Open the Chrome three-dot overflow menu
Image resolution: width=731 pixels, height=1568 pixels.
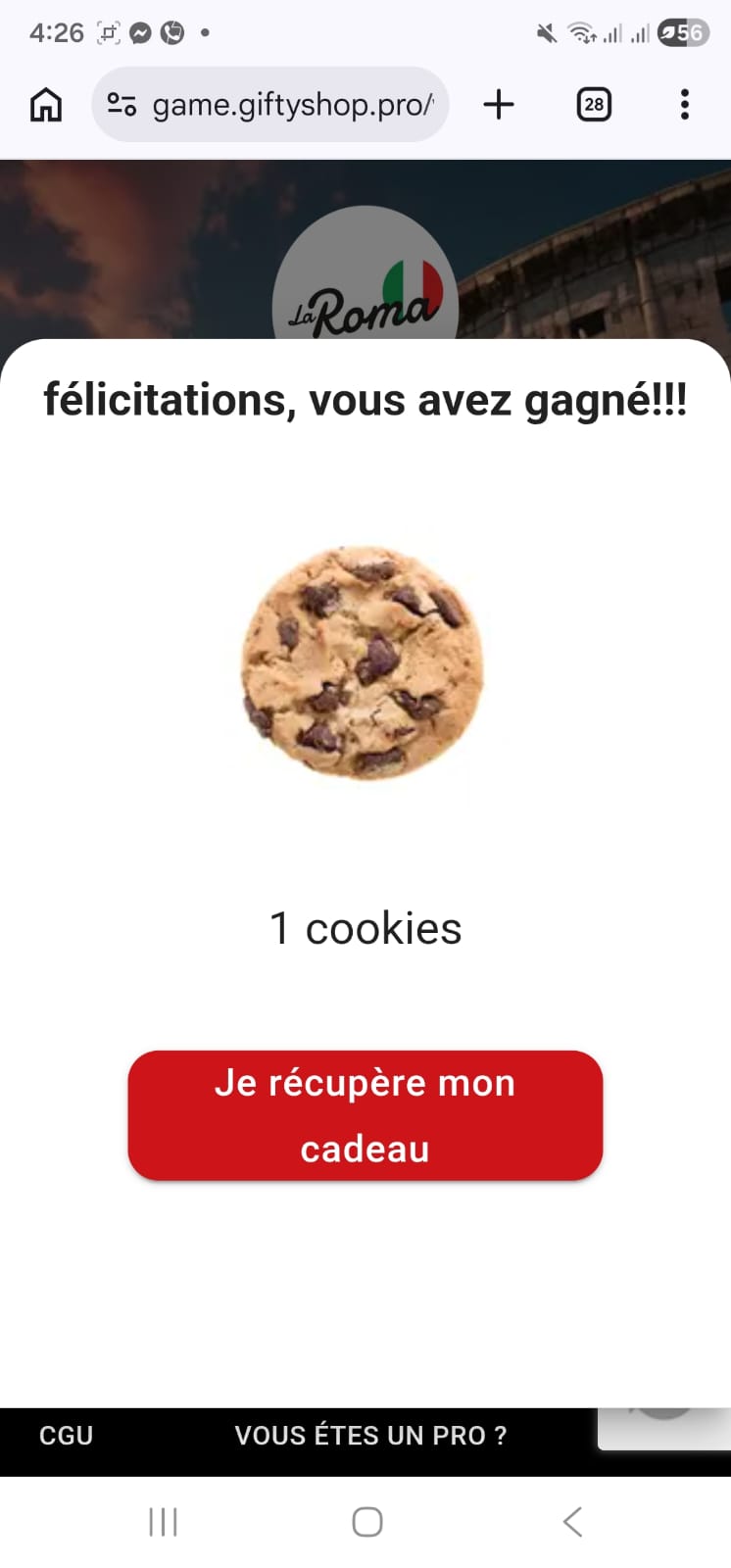(x=683, y=105)
